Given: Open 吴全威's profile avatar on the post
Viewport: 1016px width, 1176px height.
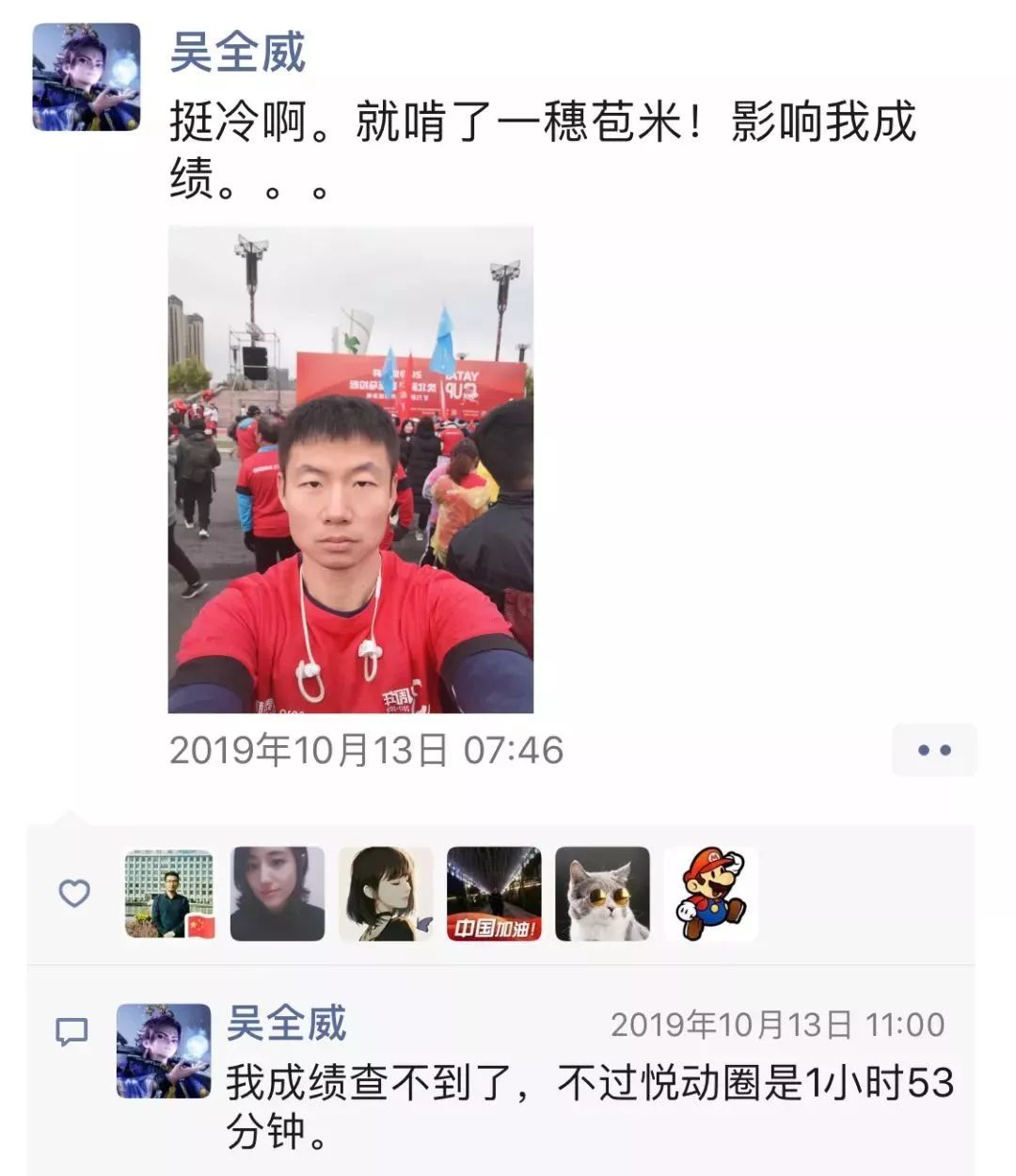Looking at the screenshot, I should (x=87, y=77).
